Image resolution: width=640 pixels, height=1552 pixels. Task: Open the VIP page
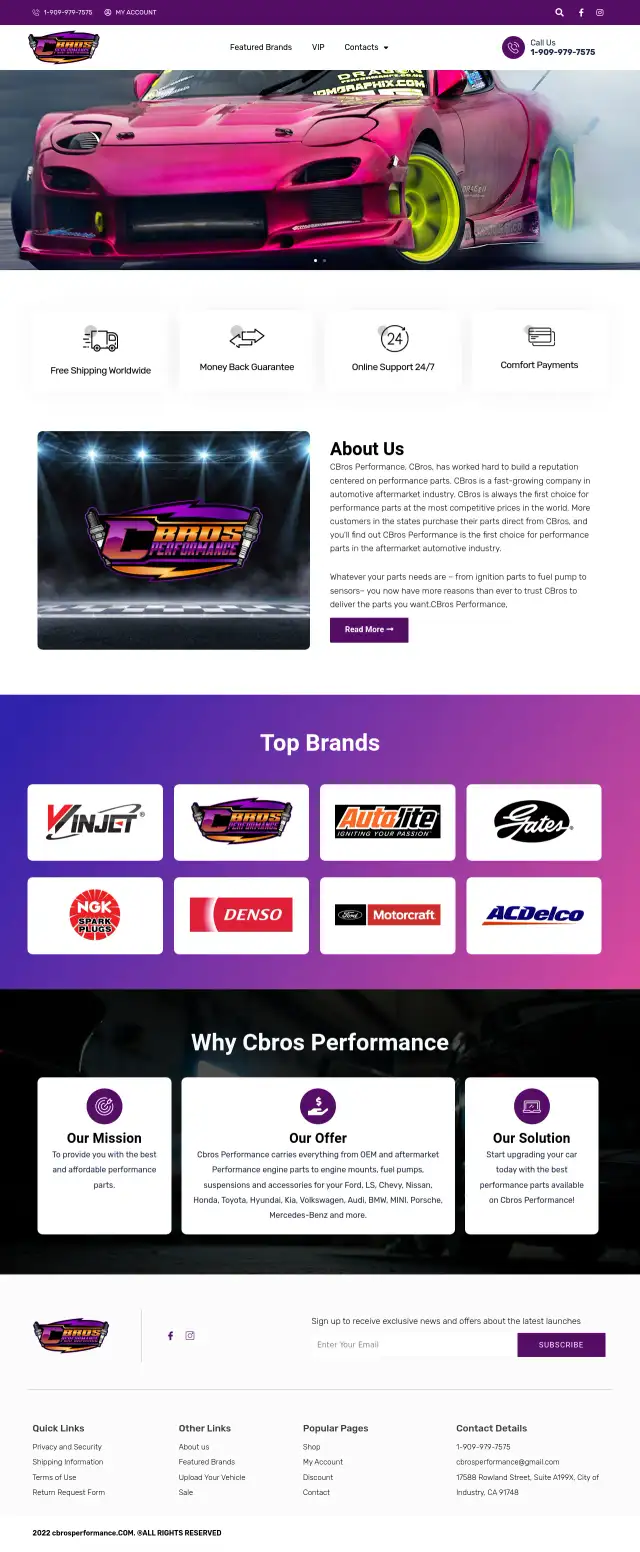coord(318,47)
